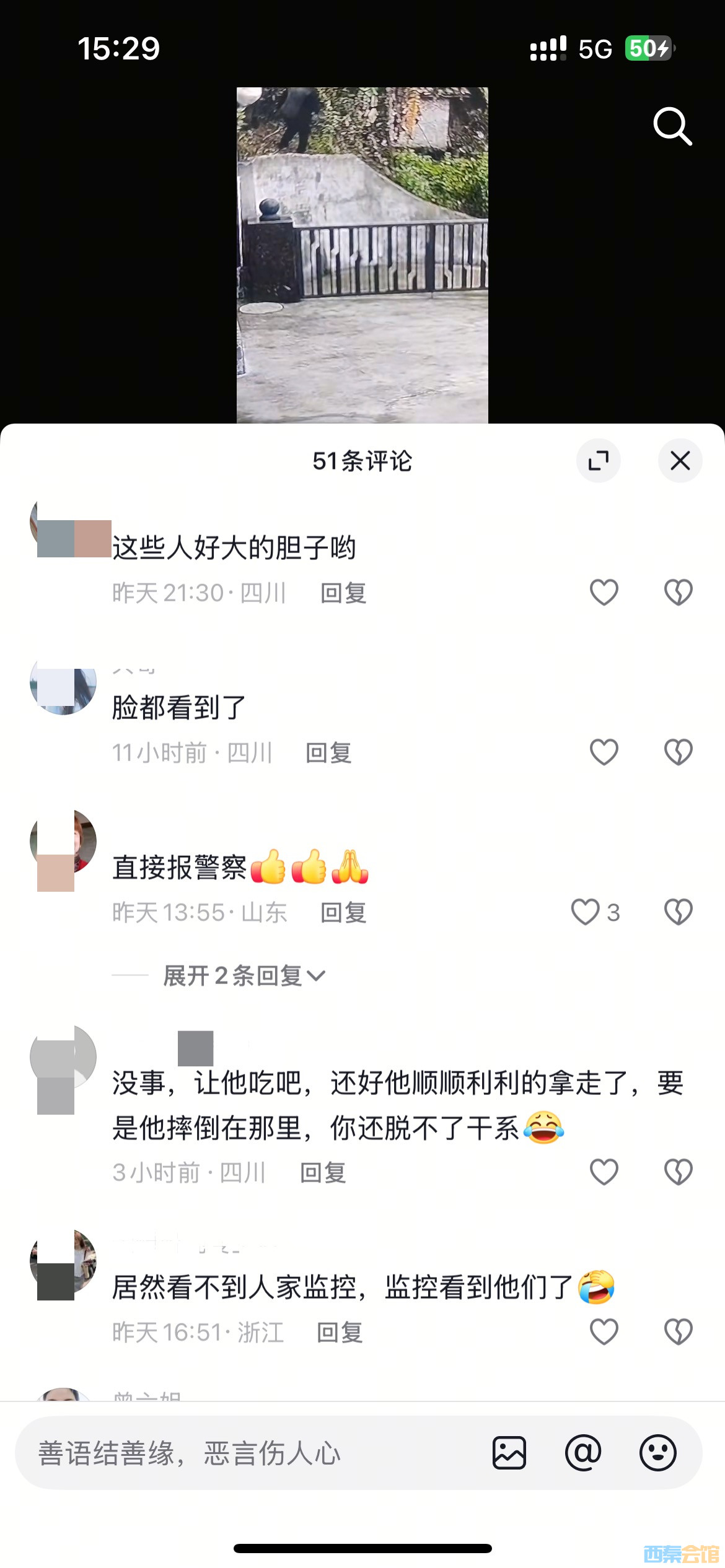The width and height of the screenshot is (725, 1568).
Task: Dislike the comment 这些人好大的胆子哟
Action: click(678, 593)
